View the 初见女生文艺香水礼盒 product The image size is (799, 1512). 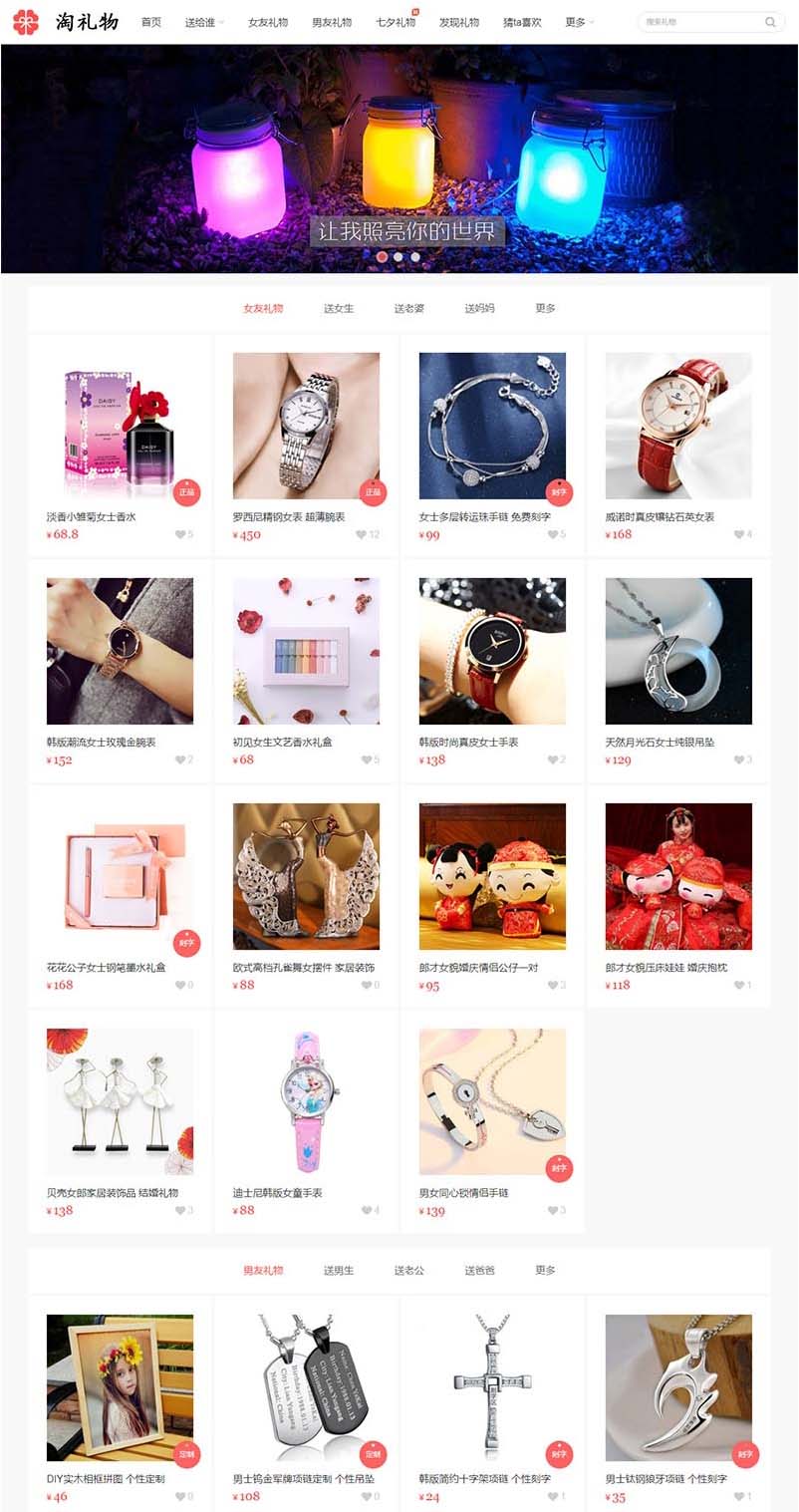tap(306, 651)
